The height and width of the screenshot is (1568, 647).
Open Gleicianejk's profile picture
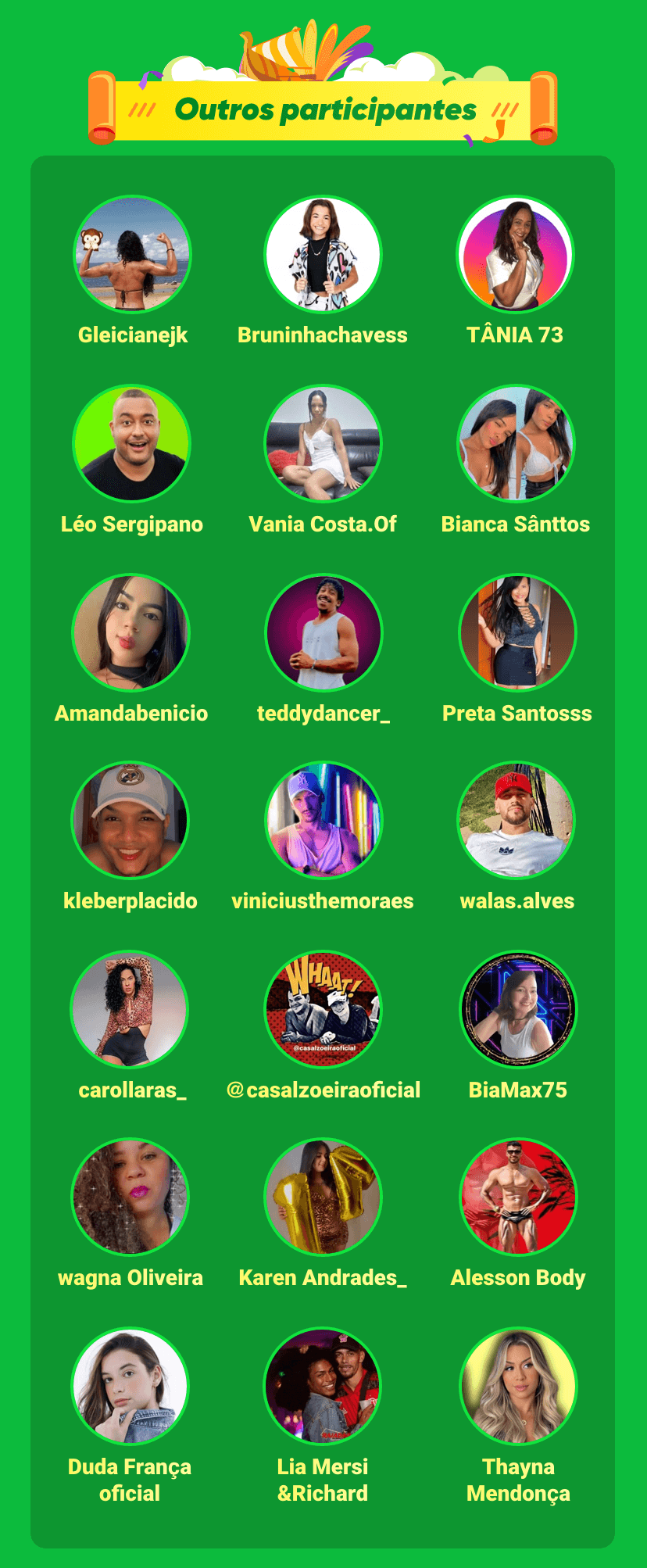tap(132, 255)
